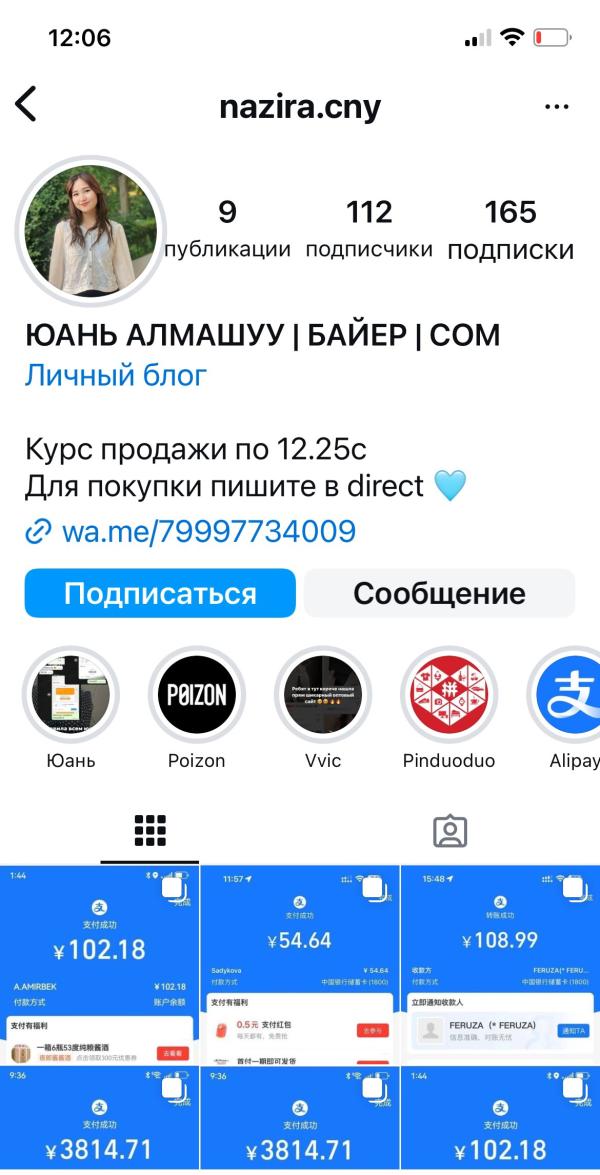Tap the Подписаться button

tap(160, 593)
